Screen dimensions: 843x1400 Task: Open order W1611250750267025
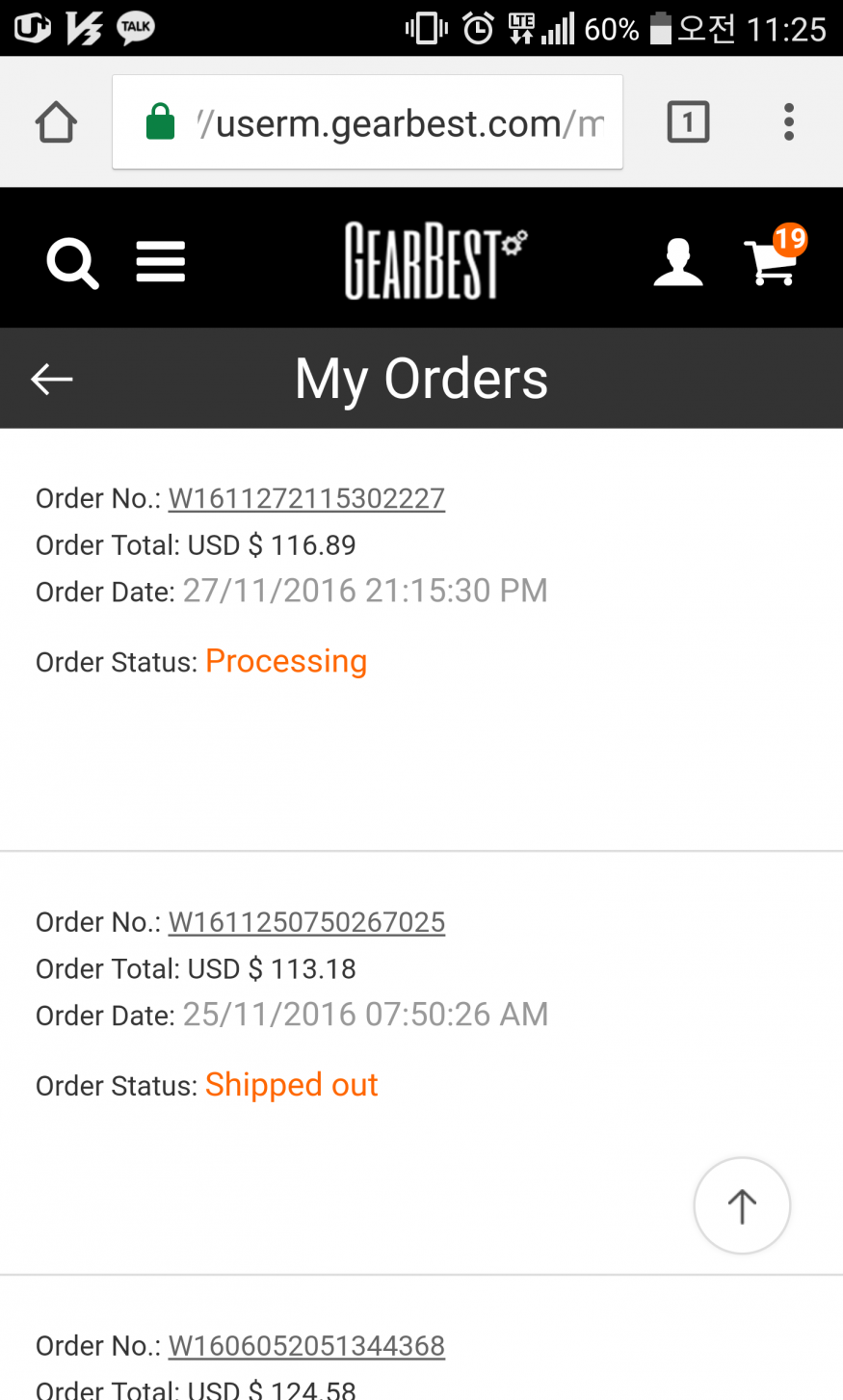pyautogui.click(x=306, y=922)
